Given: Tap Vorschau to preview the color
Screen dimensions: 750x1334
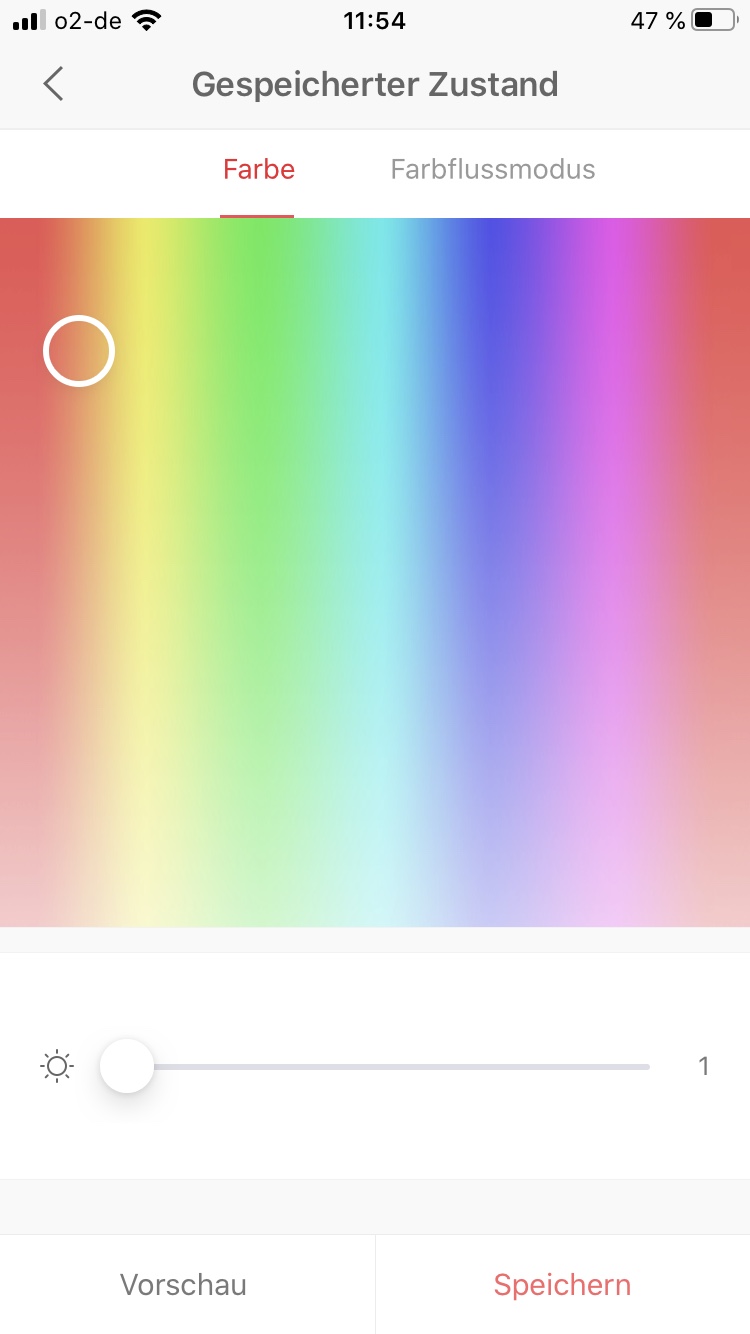Looking at the screenshot, I should pos(183,1284).
